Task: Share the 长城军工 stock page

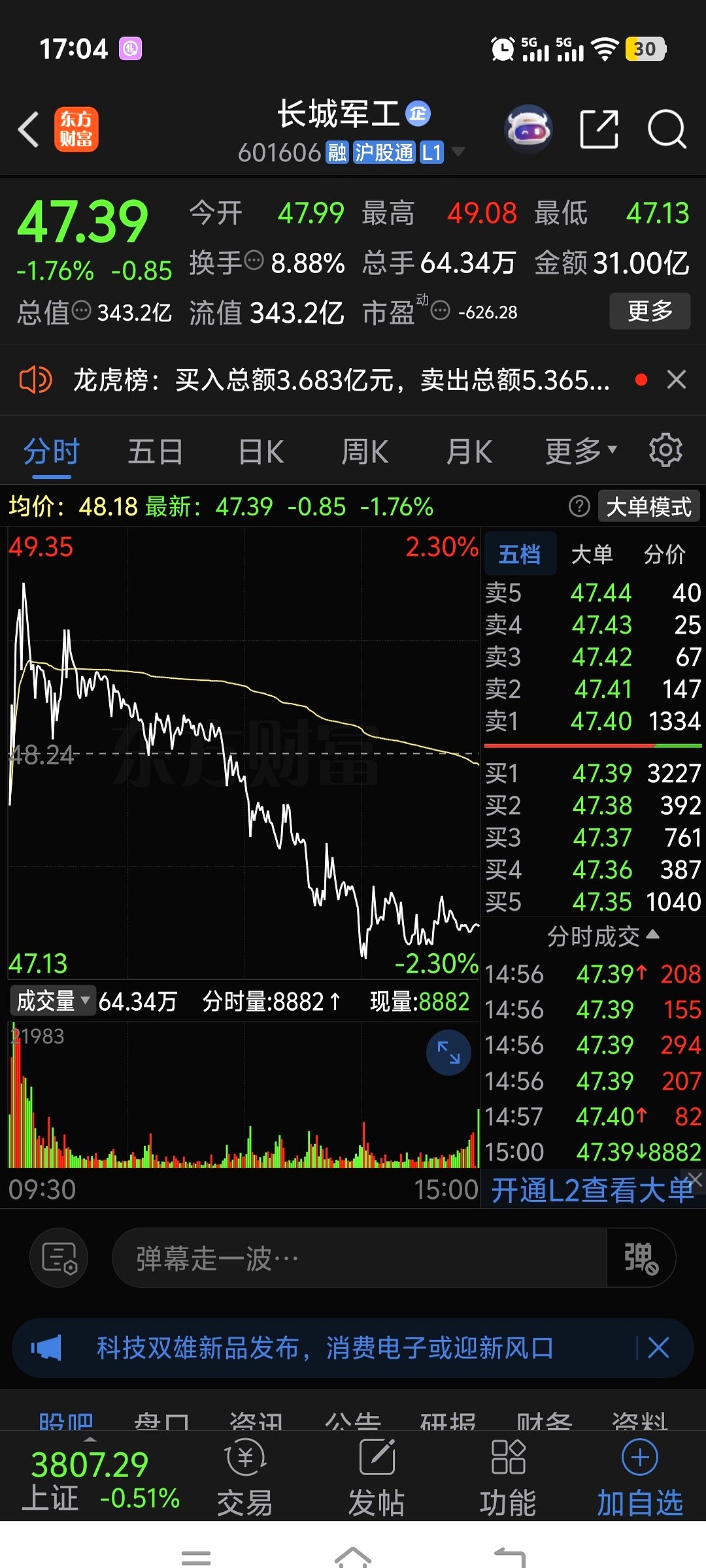Action: coord(599,129)
